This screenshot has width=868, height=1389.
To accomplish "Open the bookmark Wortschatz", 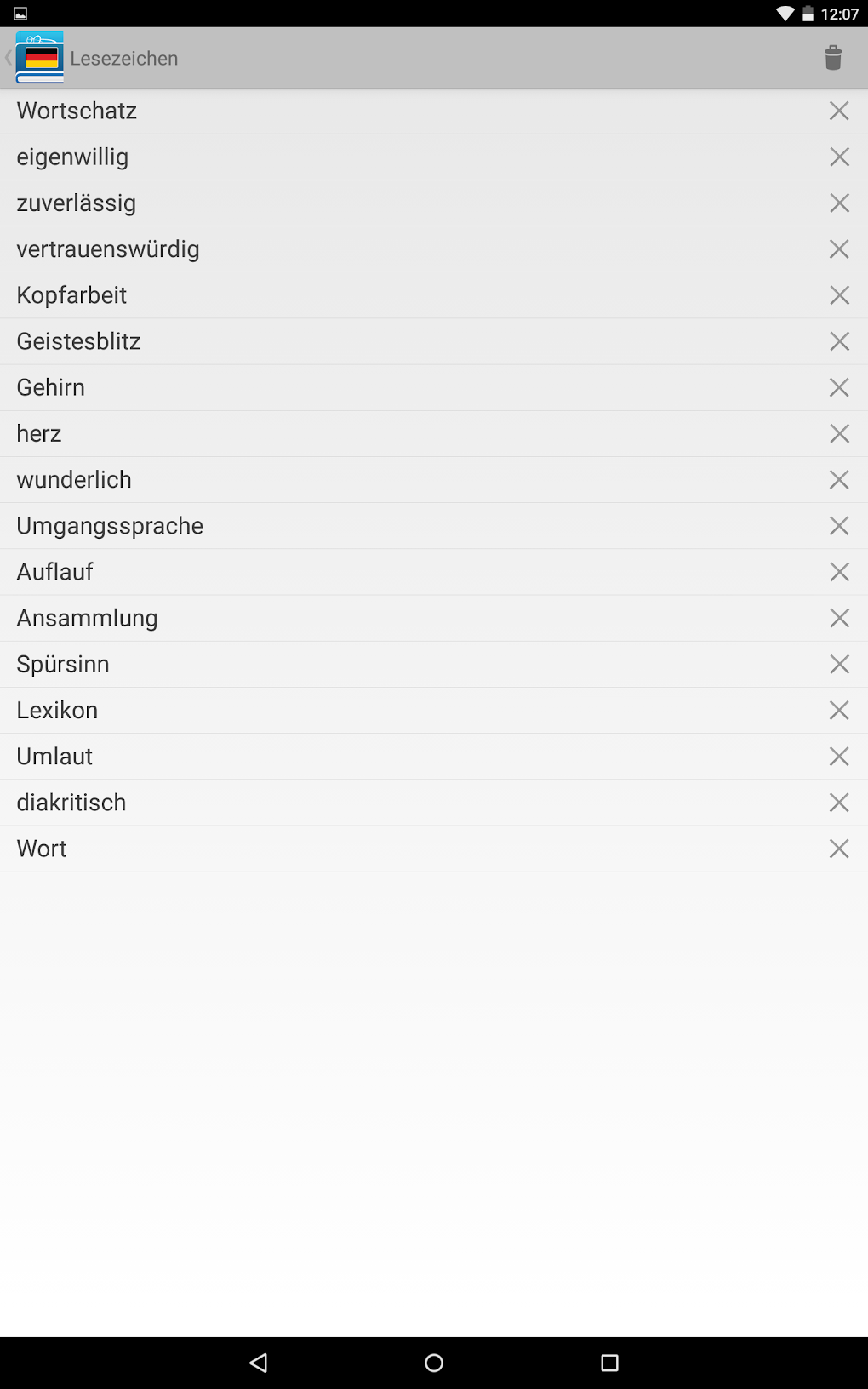I will (77, 111).
